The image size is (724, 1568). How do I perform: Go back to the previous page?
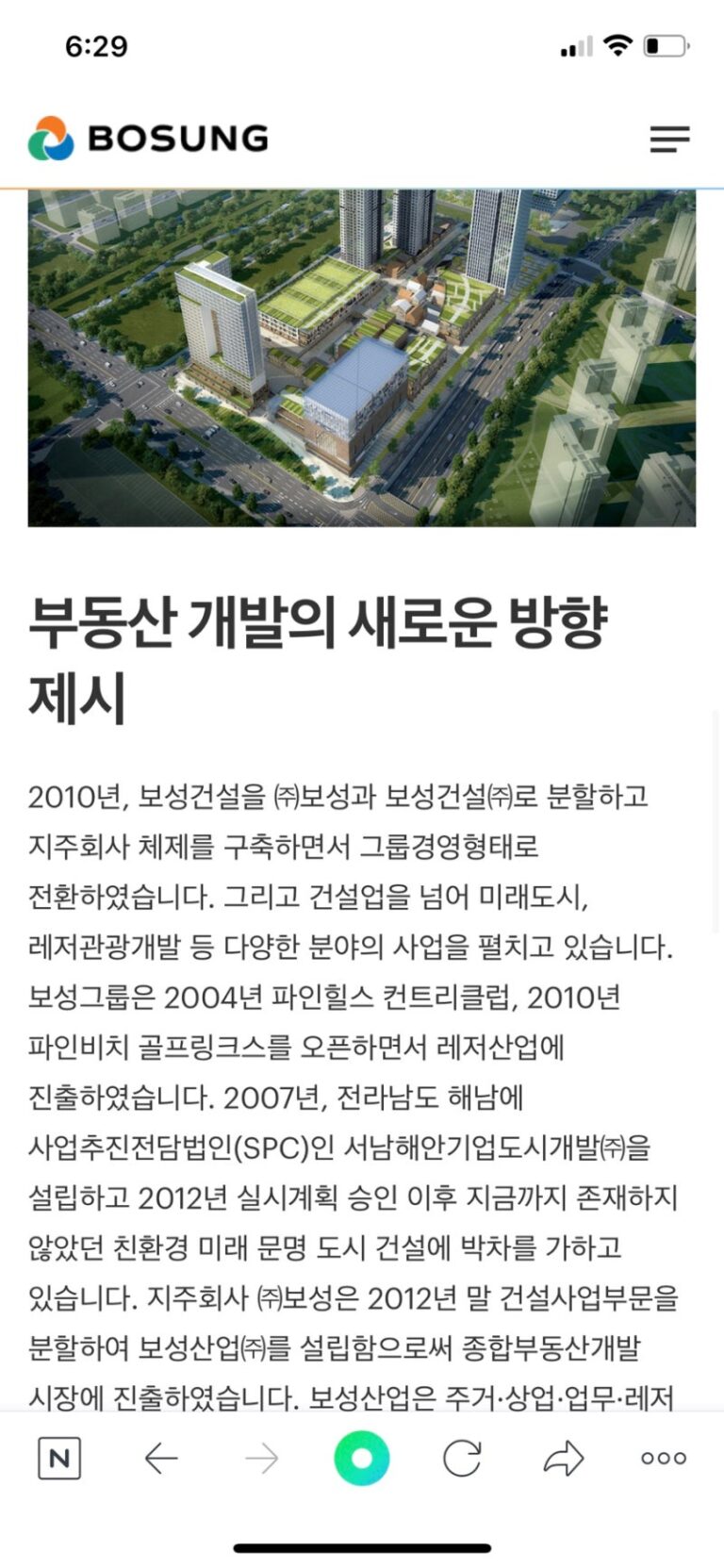(x=161, y=1459)
